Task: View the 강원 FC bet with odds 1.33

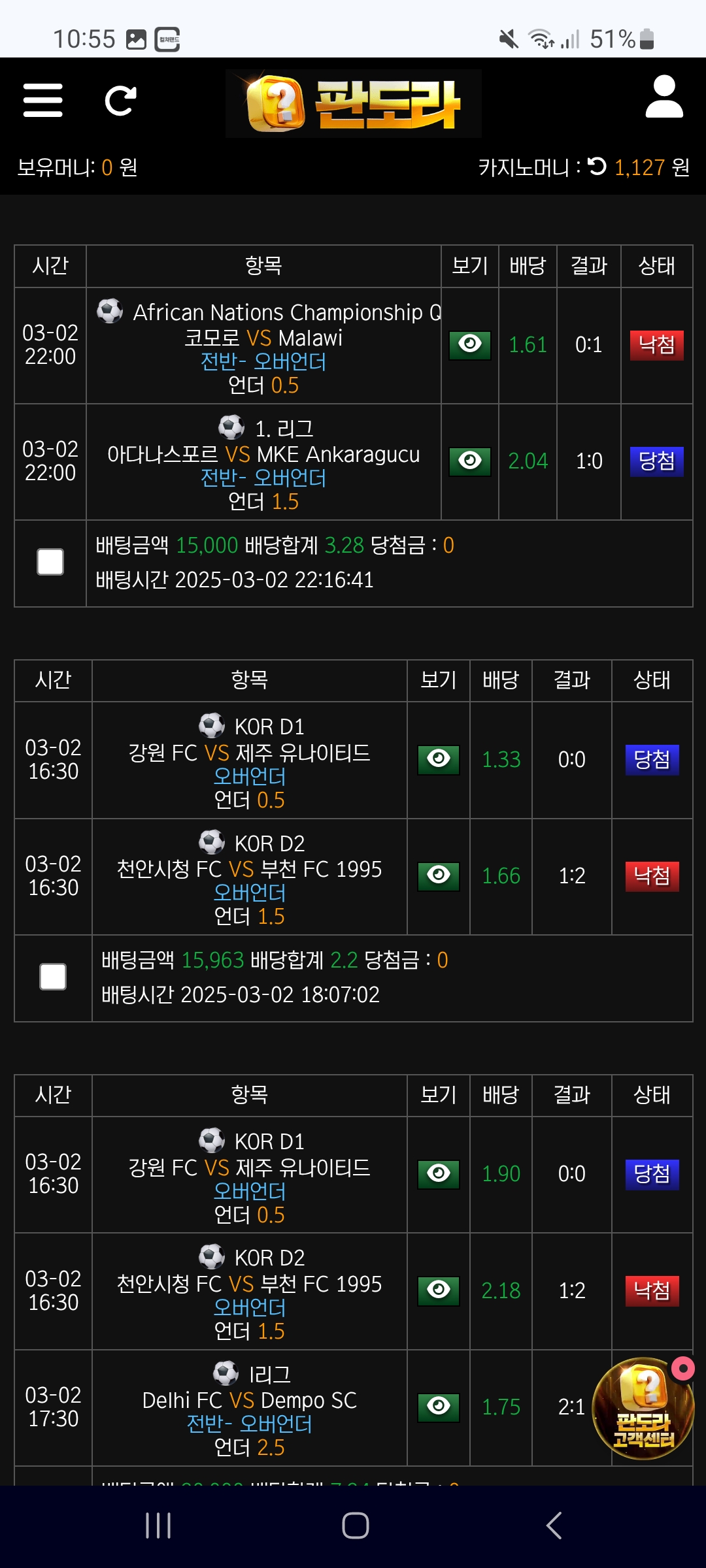Action: coord(439,759)
